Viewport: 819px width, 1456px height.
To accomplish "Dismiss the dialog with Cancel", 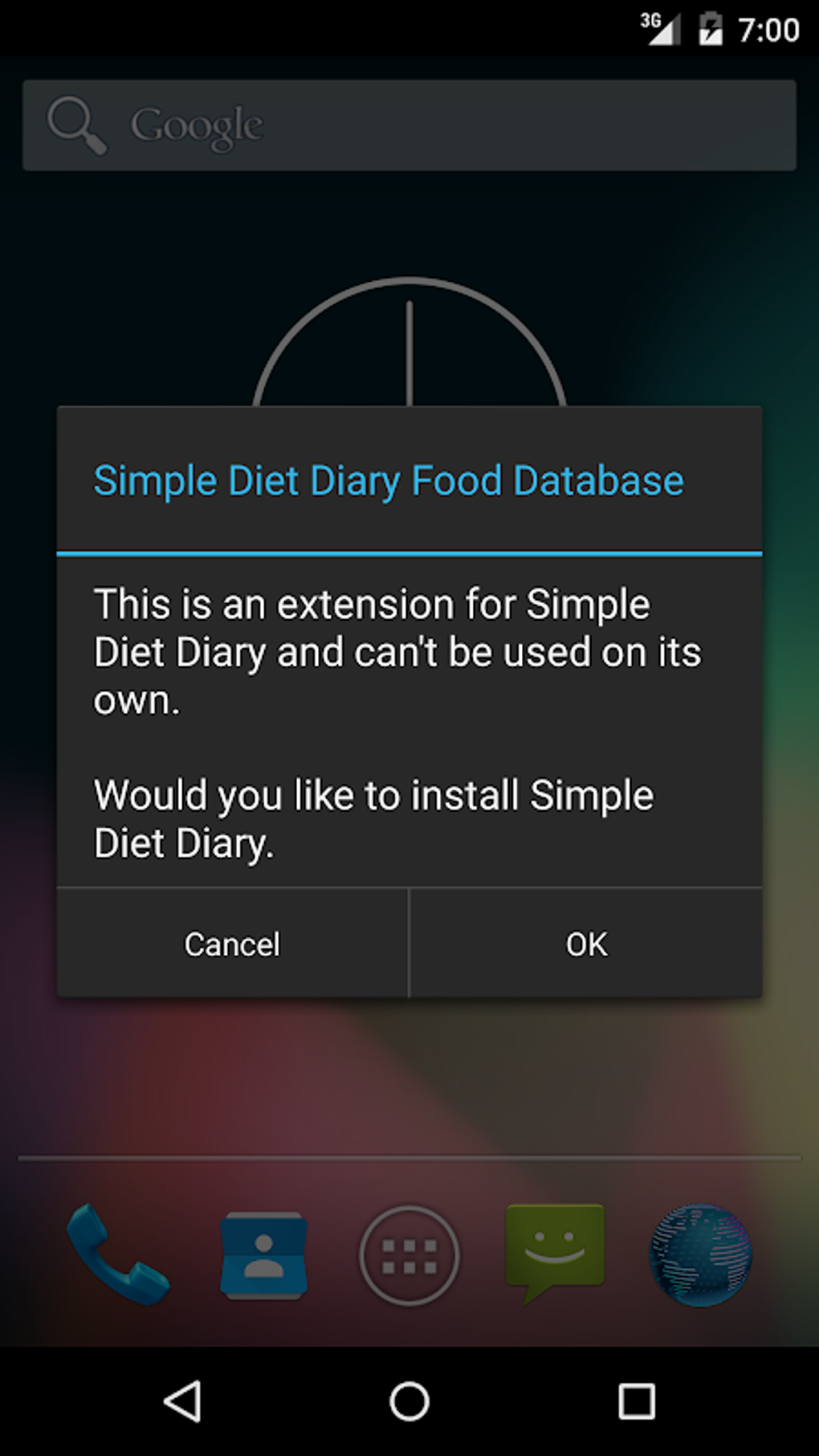I will pos(231,944).
